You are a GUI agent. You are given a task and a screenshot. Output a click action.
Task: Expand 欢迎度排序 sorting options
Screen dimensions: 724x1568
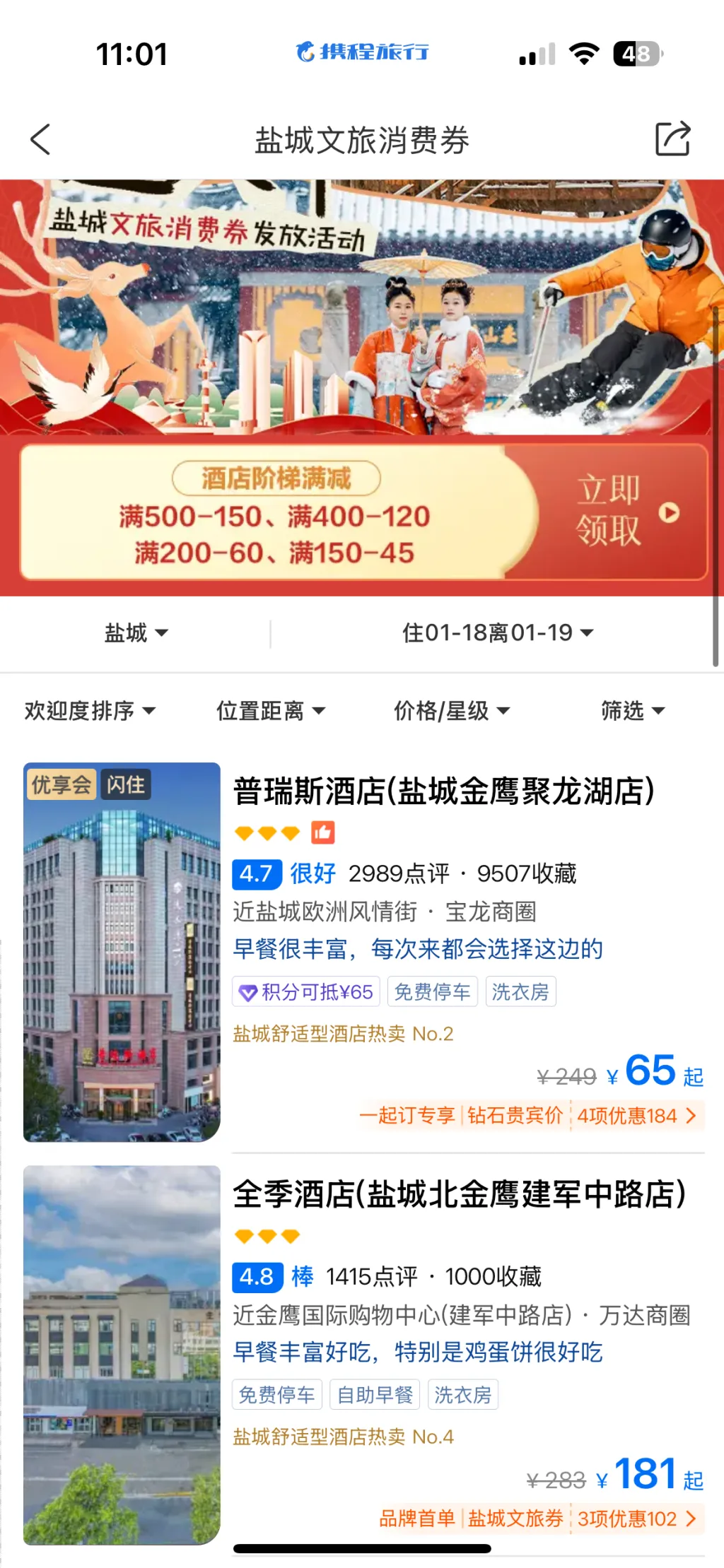click(90, 710)
